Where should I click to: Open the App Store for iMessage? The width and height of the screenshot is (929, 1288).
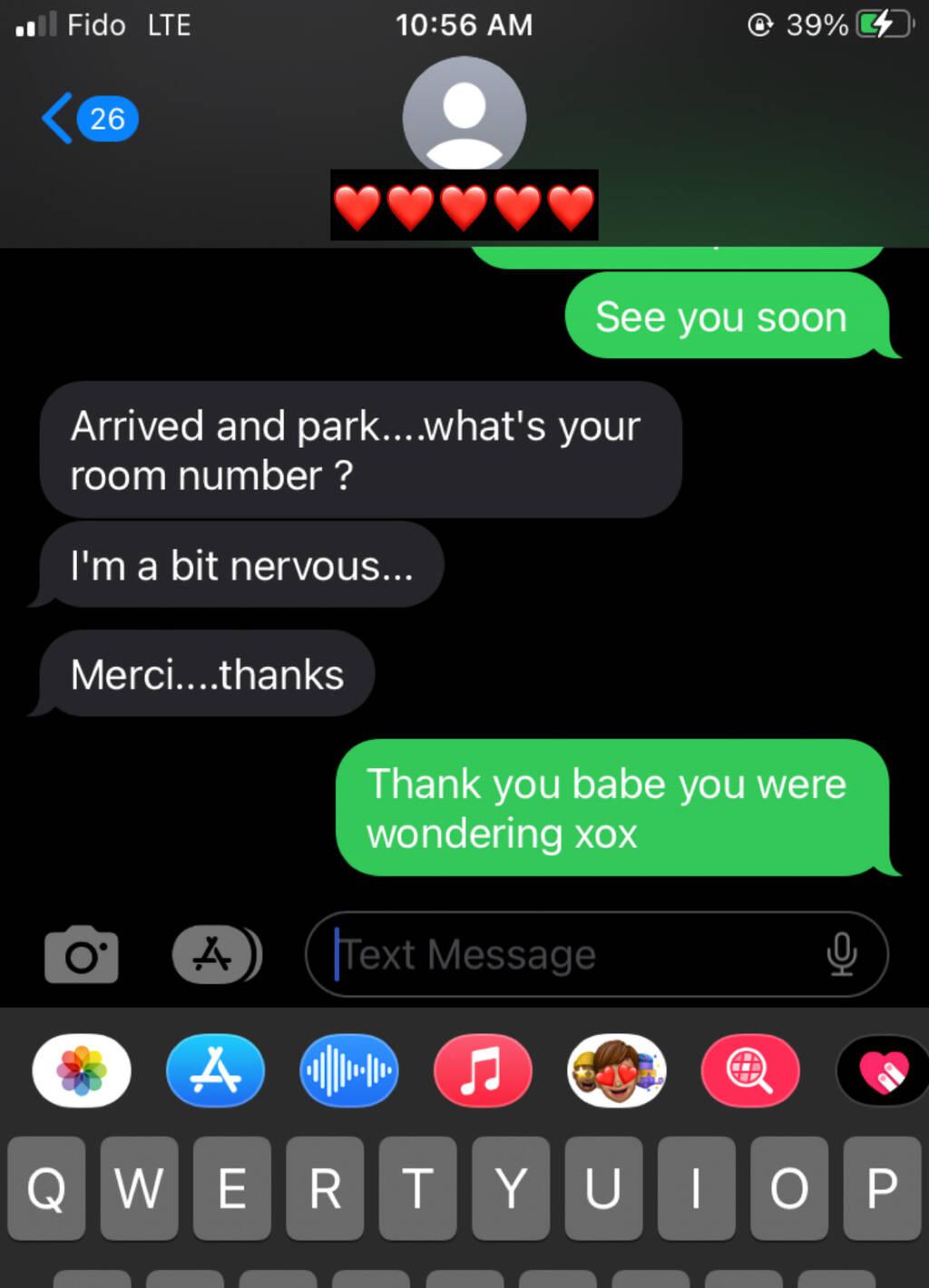215,1071
